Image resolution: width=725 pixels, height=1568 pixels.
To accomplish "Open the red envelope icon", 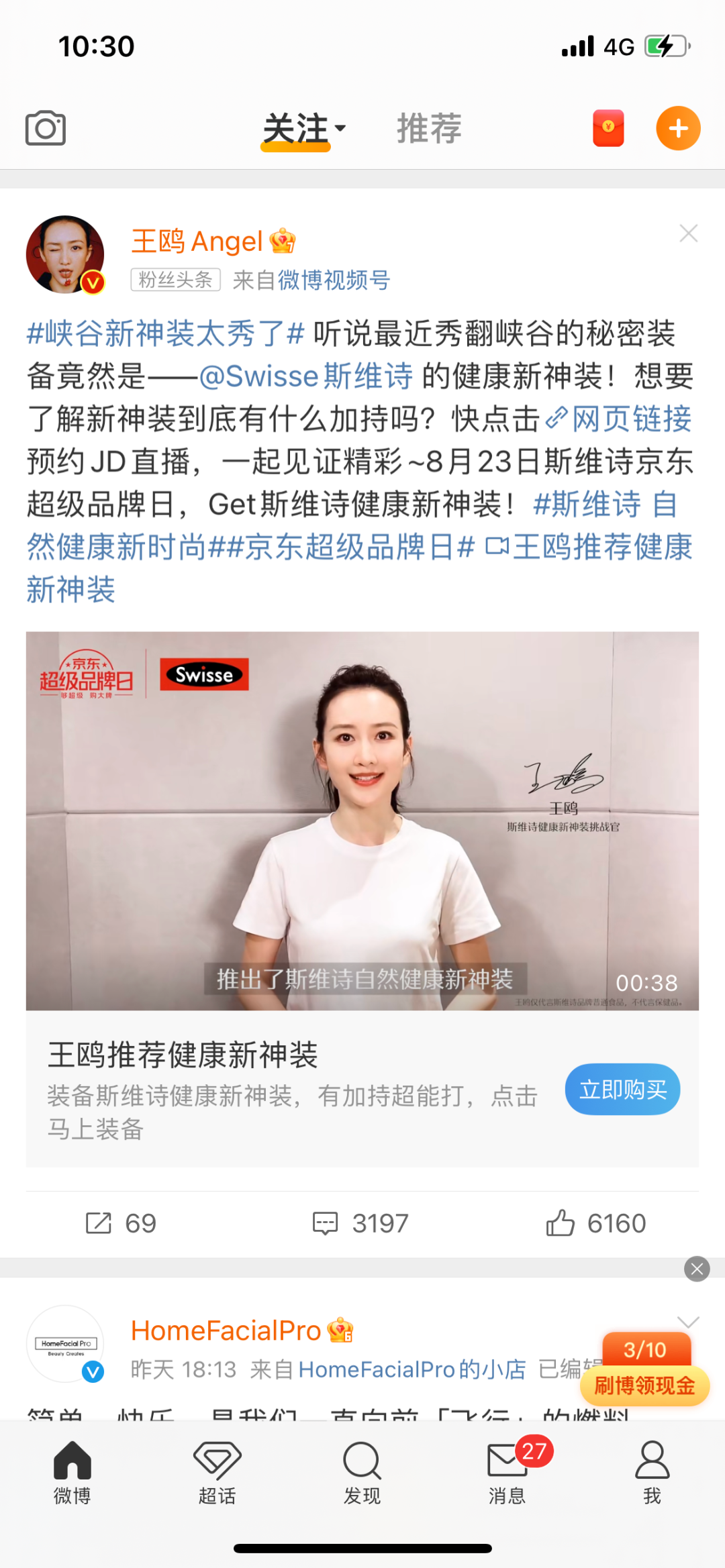I will click(x=608, y=128).
